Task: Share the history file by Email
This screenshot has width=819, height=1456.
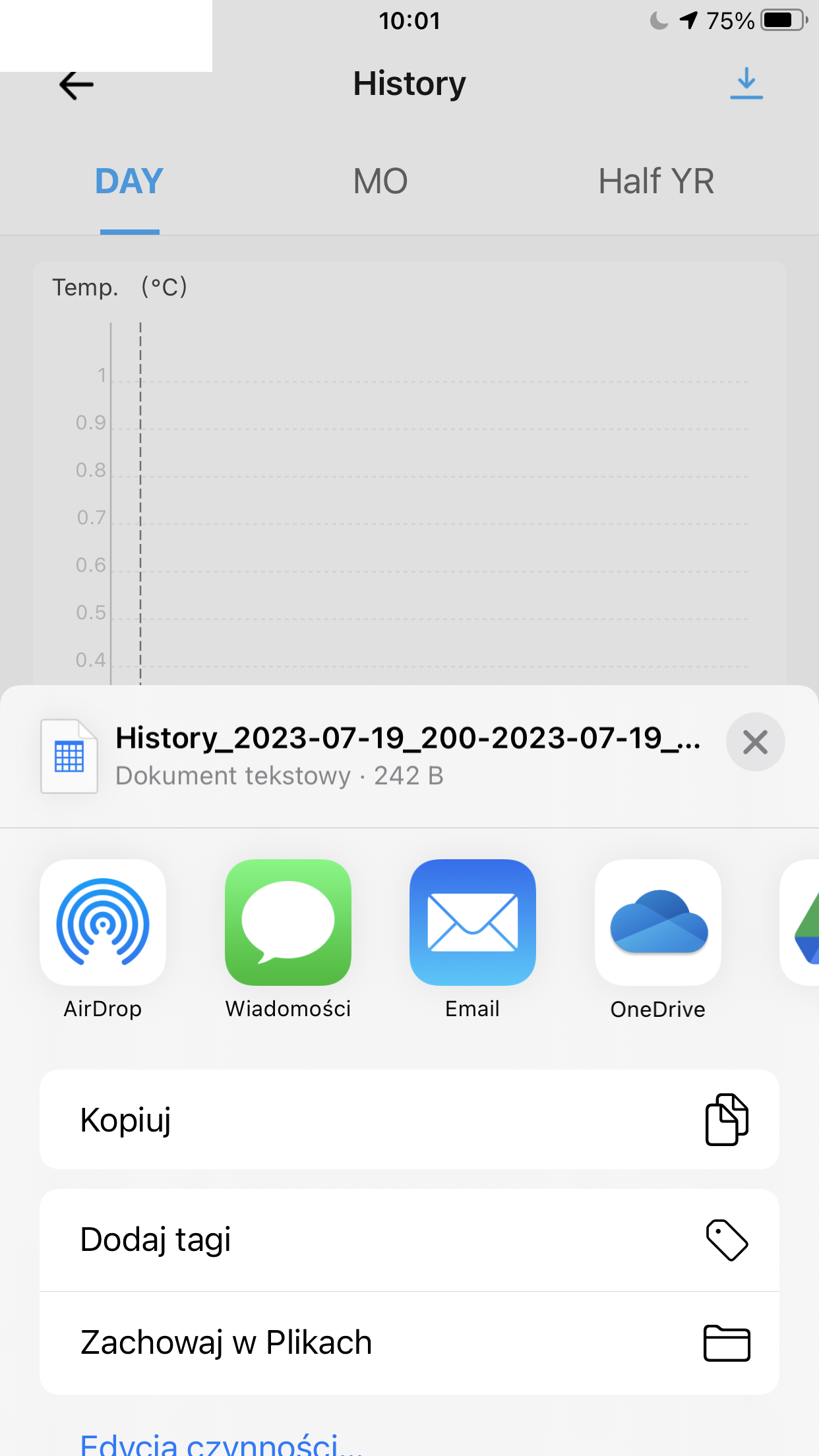Action: coord(472,922)
